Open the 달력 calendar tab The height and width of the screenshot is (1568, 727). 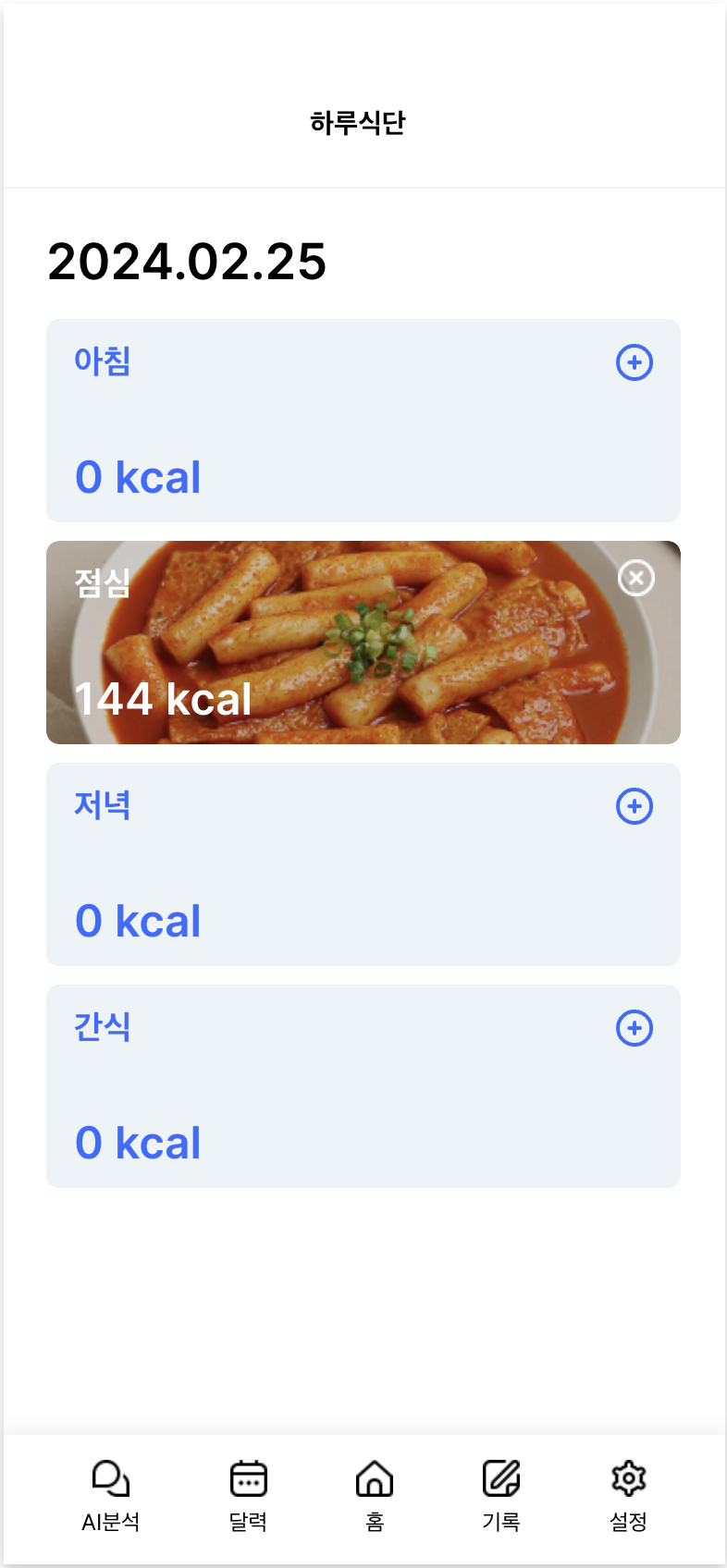248,1496
